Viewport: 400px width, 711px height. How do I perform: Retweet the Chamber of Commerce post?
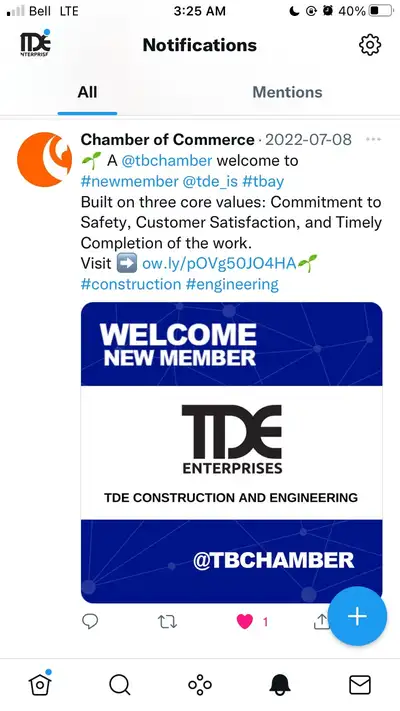[x=167, y=622]
